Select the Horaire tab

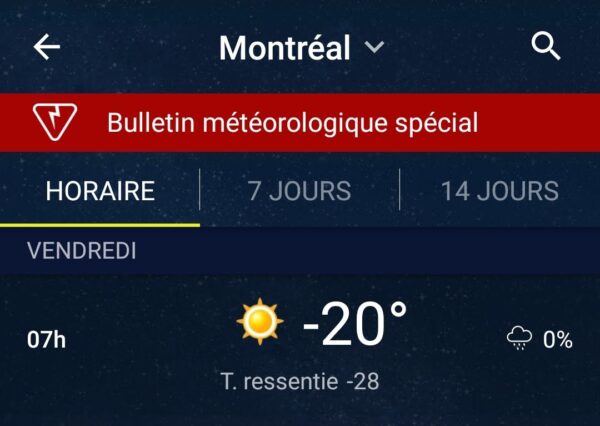[x=100, y=191]
